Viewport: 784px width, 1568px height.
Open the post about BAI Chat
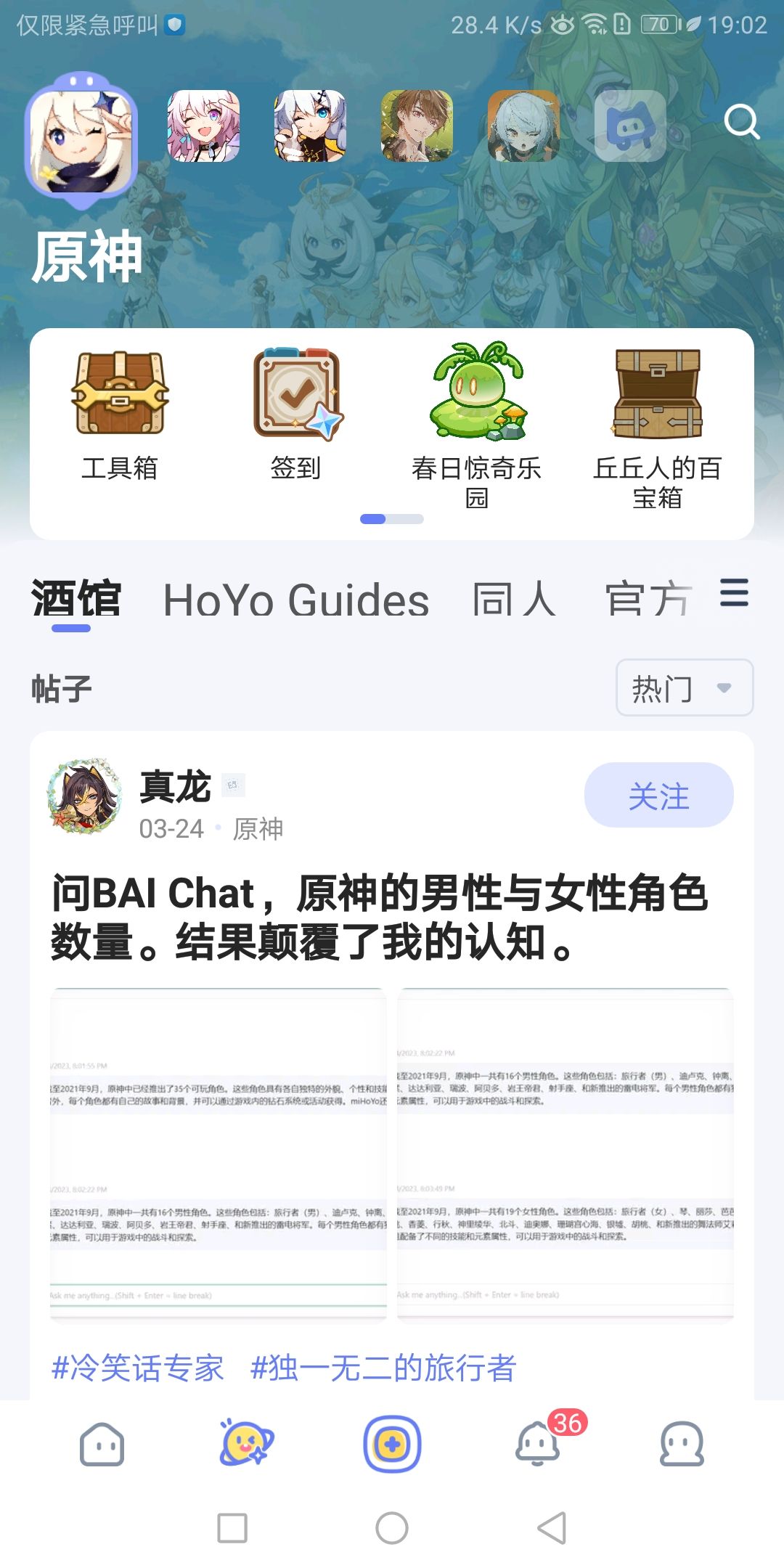click(379, 917)
